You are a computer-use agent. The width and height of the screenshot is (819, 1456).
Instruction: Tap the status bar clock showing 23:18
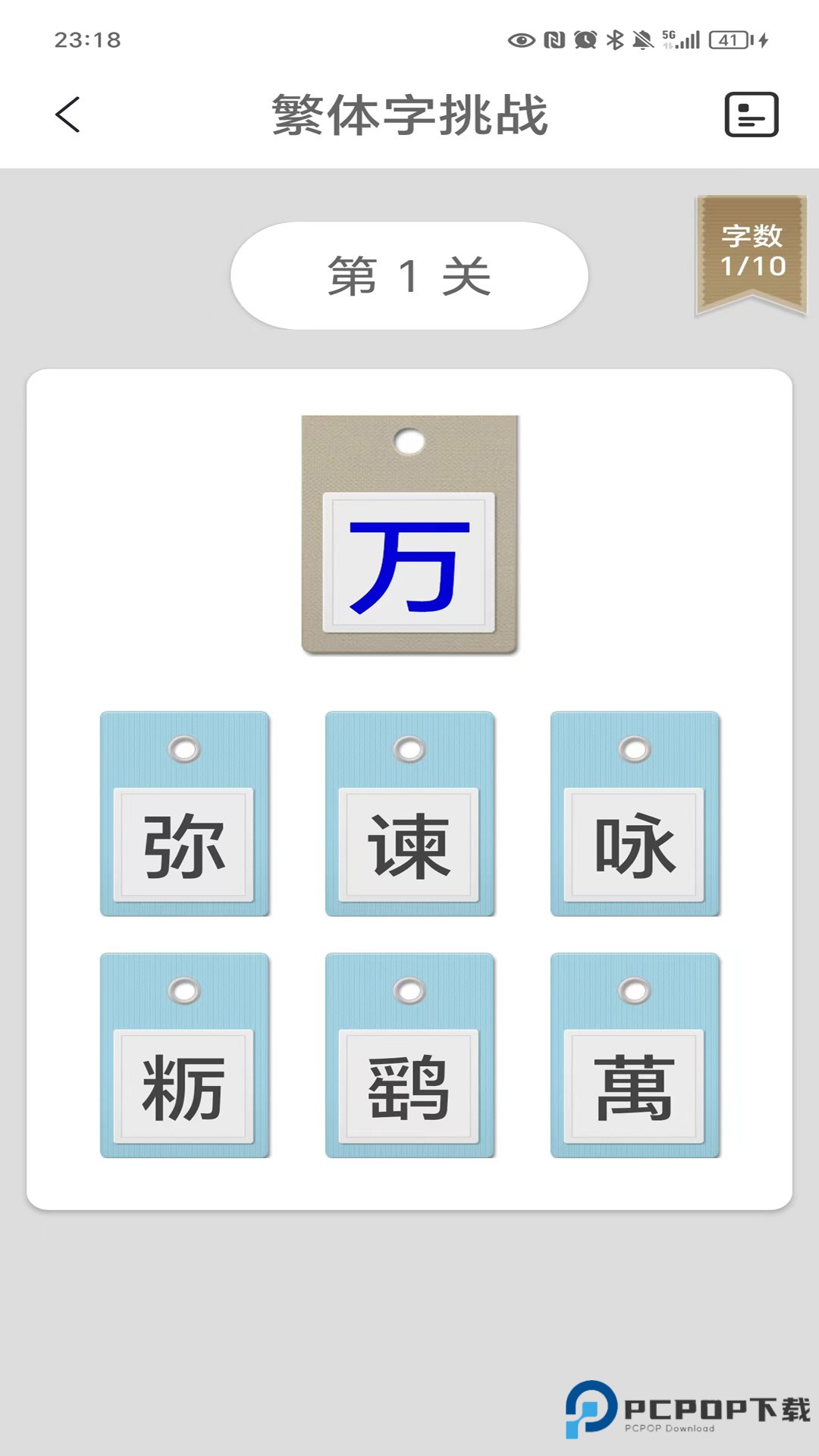pyautogui.click(x=90, y=42)
